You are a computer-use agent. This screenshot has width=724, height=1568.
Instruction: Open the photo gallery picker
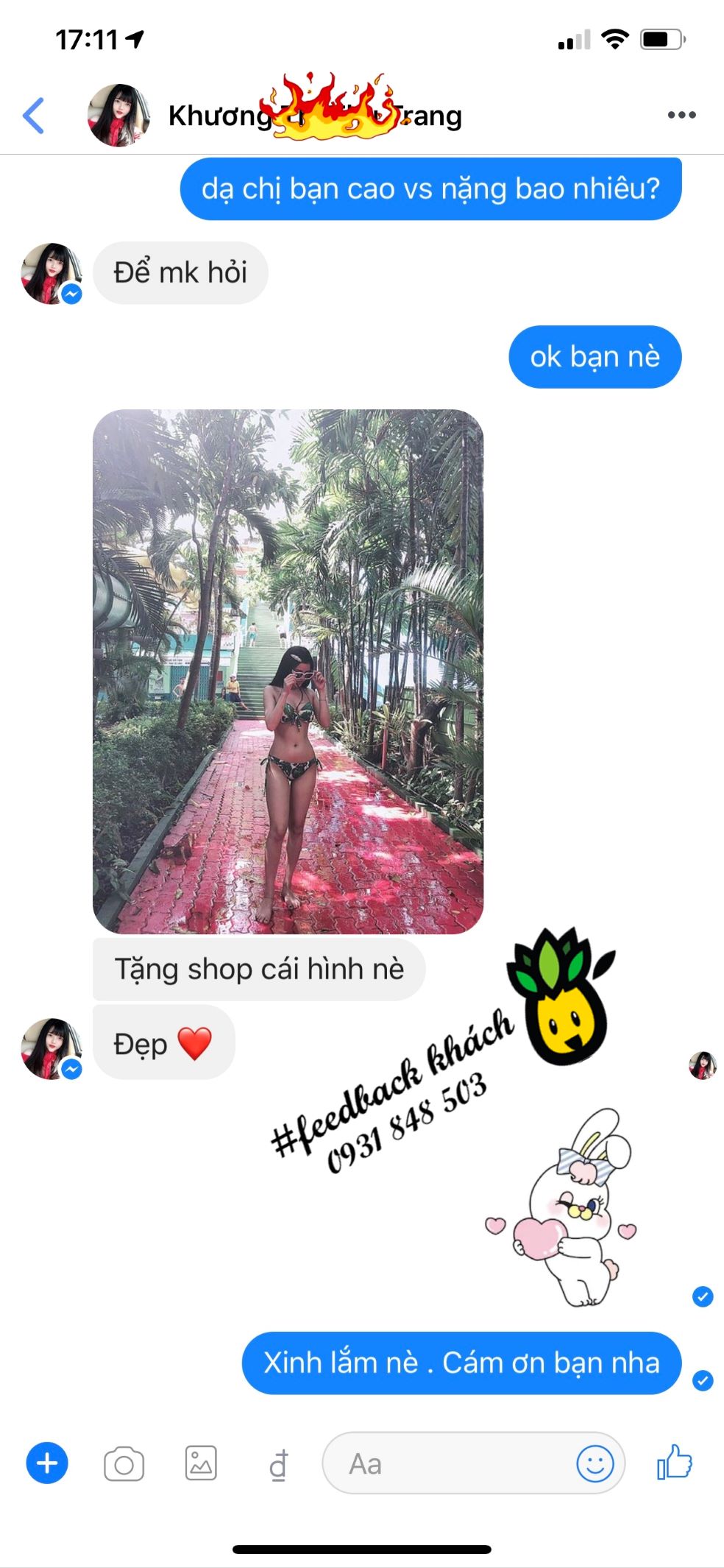[x=201, y=1463]
